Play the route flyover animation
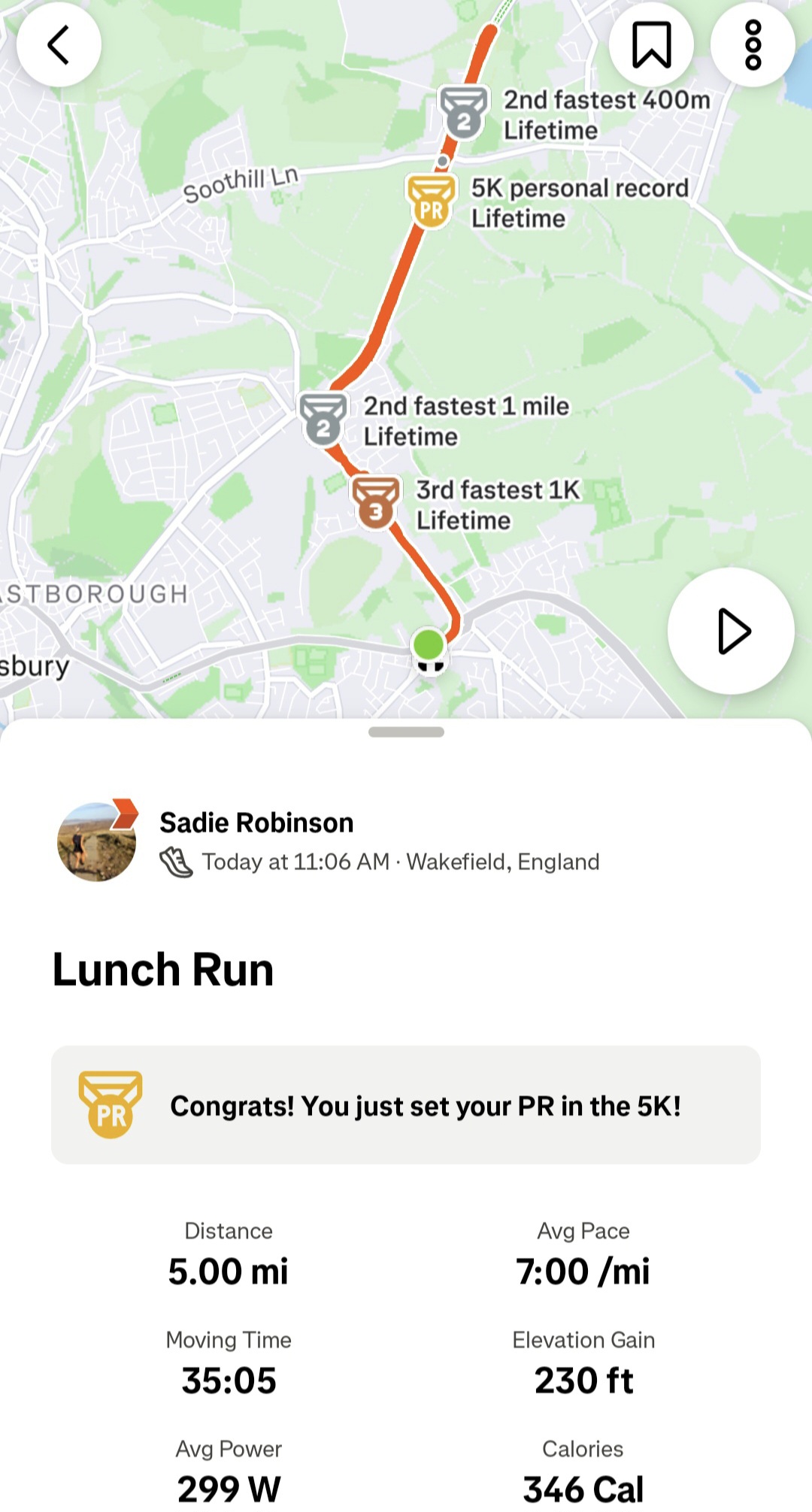This screenshot has height=1512, width=812. [731, 631]
